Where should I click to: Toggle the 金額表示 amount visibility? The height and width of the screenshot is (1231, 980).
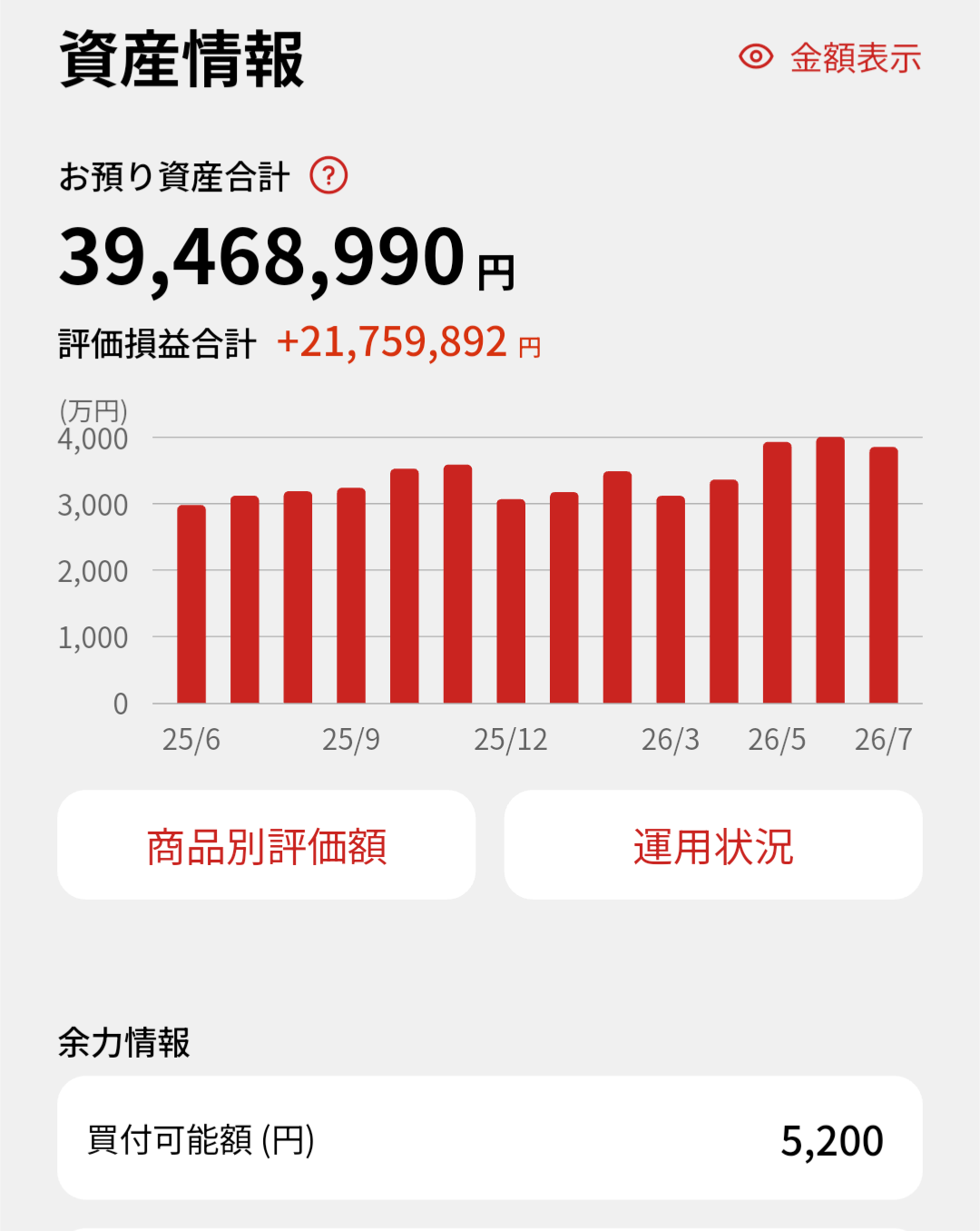pos(830,57)
